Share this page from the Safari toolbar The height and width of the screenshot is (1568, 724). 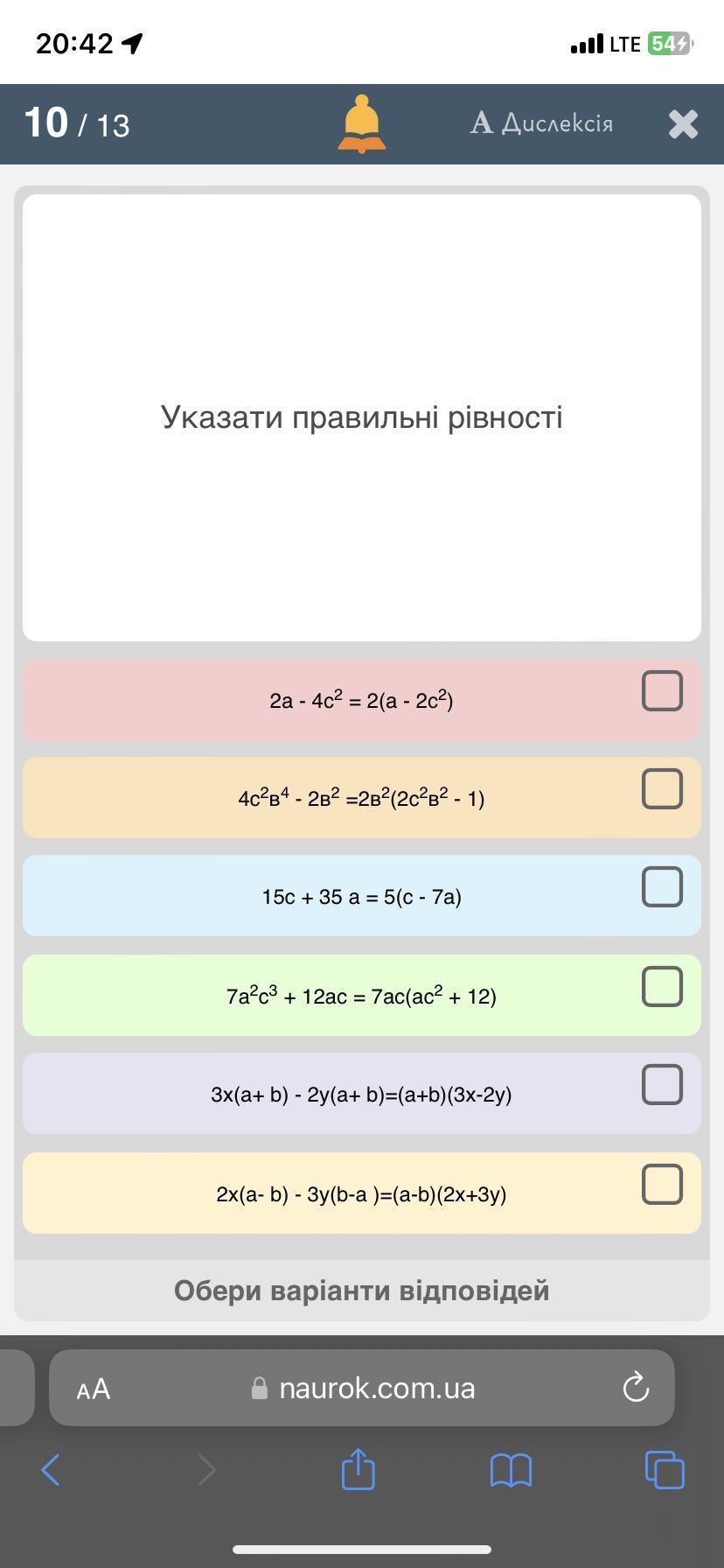tap(358, 1469)
